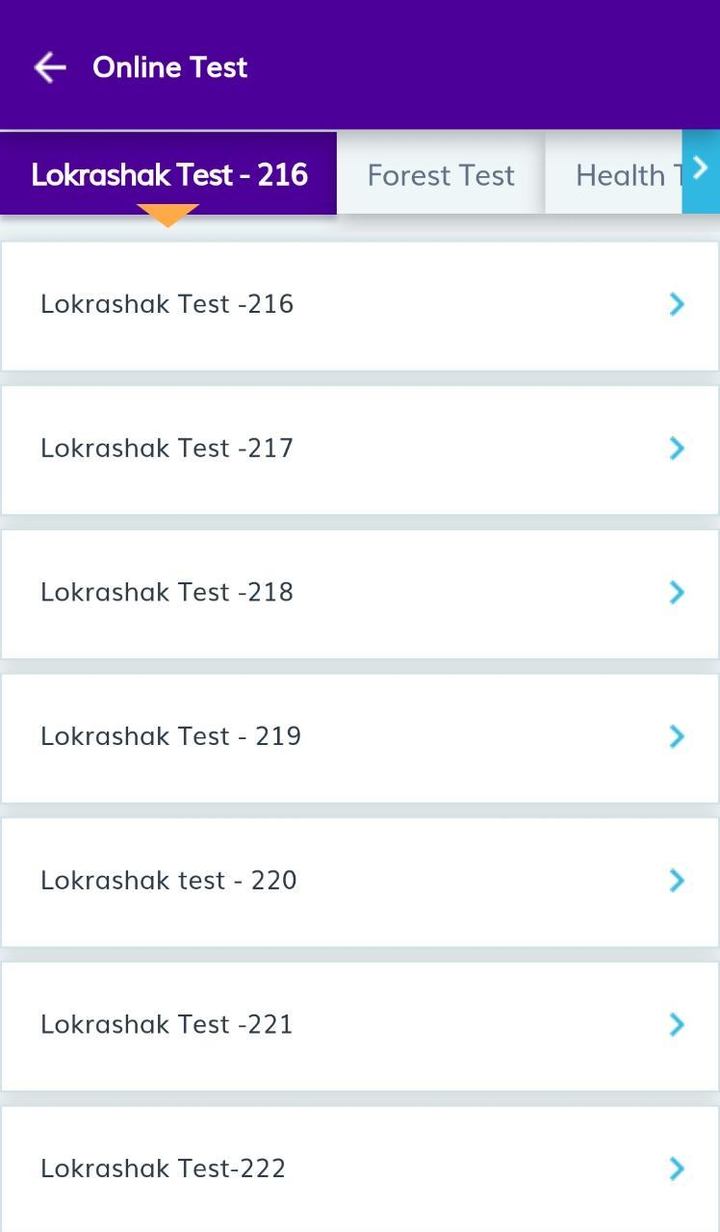The image size is (720, 1232).
Task: Open Lokrashak Test -217
Action: click(360, 448)
